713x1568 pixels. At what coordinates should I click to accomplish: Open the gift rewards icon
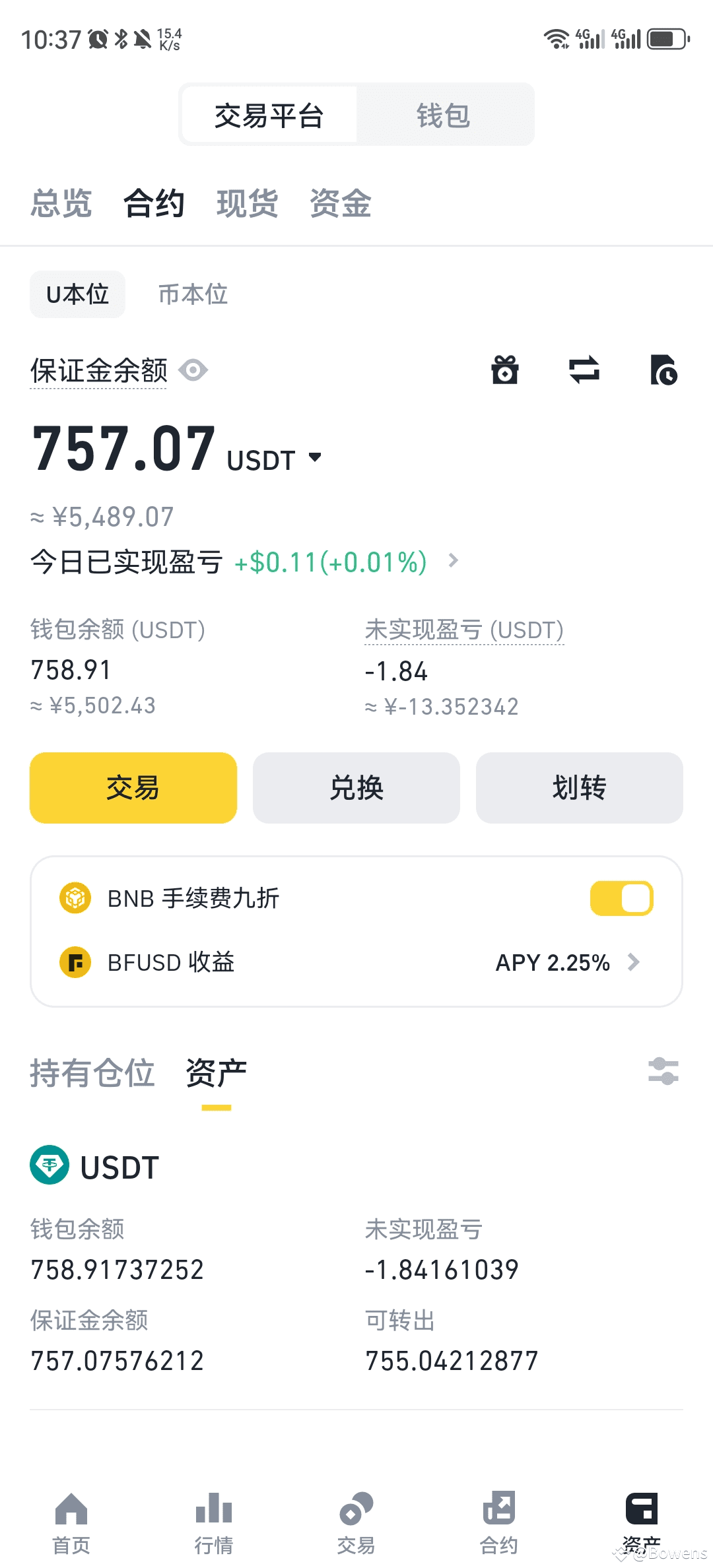(505, 370)
